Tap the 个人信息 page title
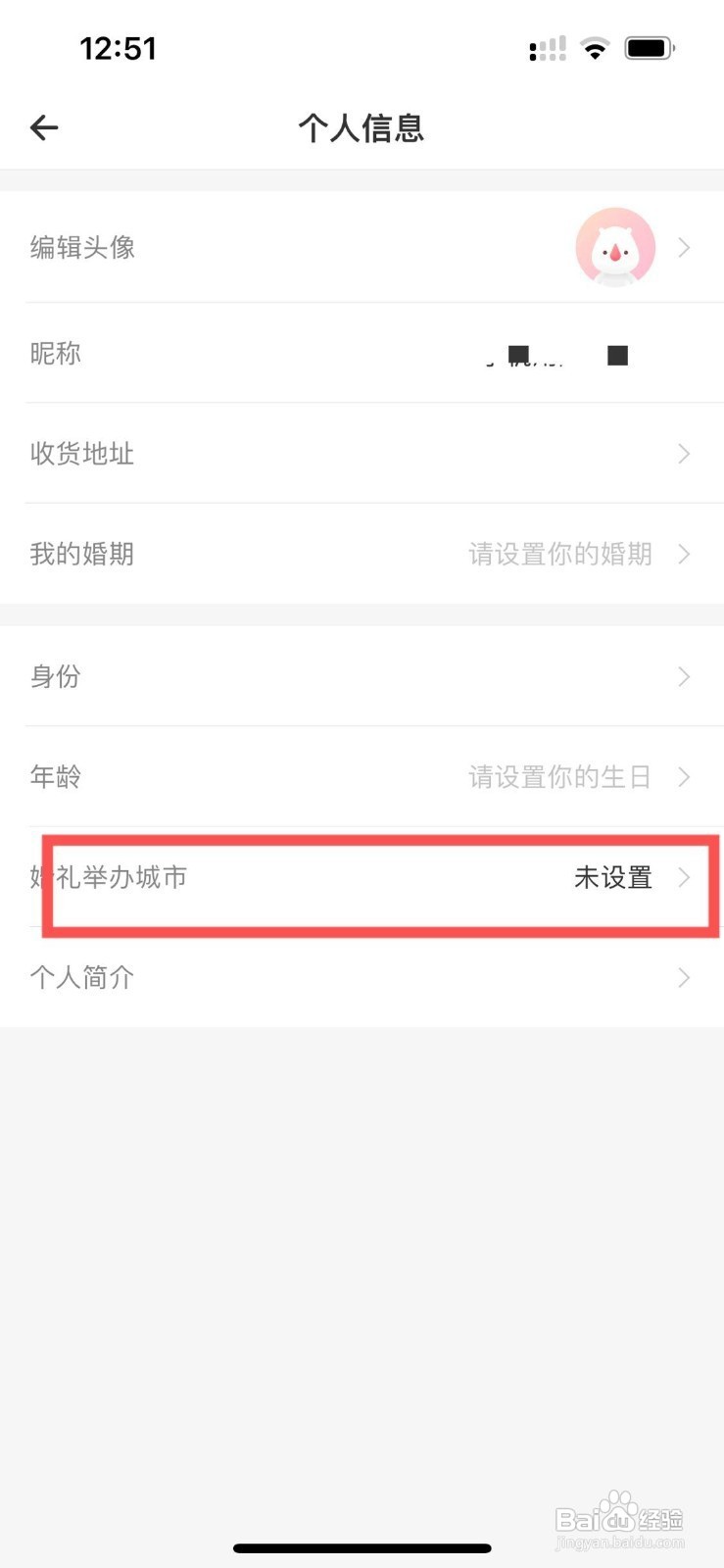 pyautogui.click(x=362, y=127)
